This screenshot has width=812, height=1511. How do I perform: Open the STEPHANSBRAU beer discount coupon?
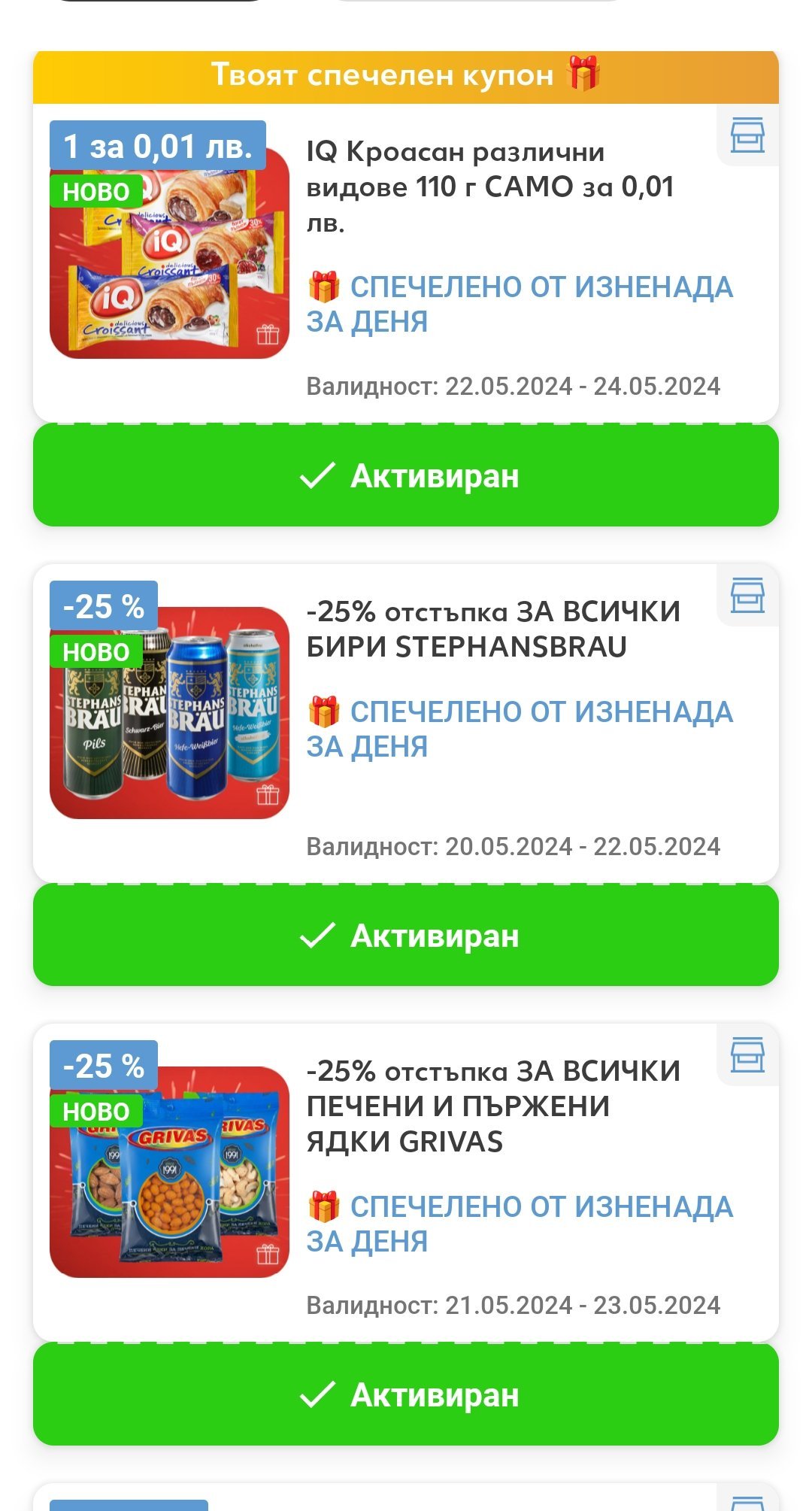(492, 630)
